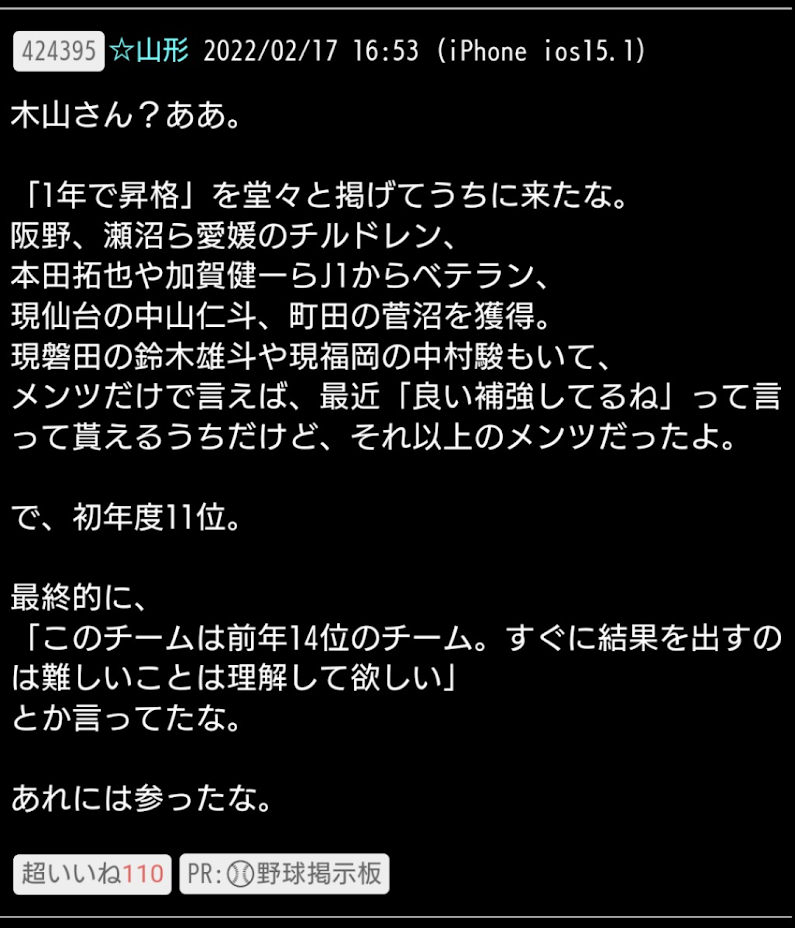Open the PR 野球掲示板 link
Viewport: 795px width, 928px height.
point(285,873)
